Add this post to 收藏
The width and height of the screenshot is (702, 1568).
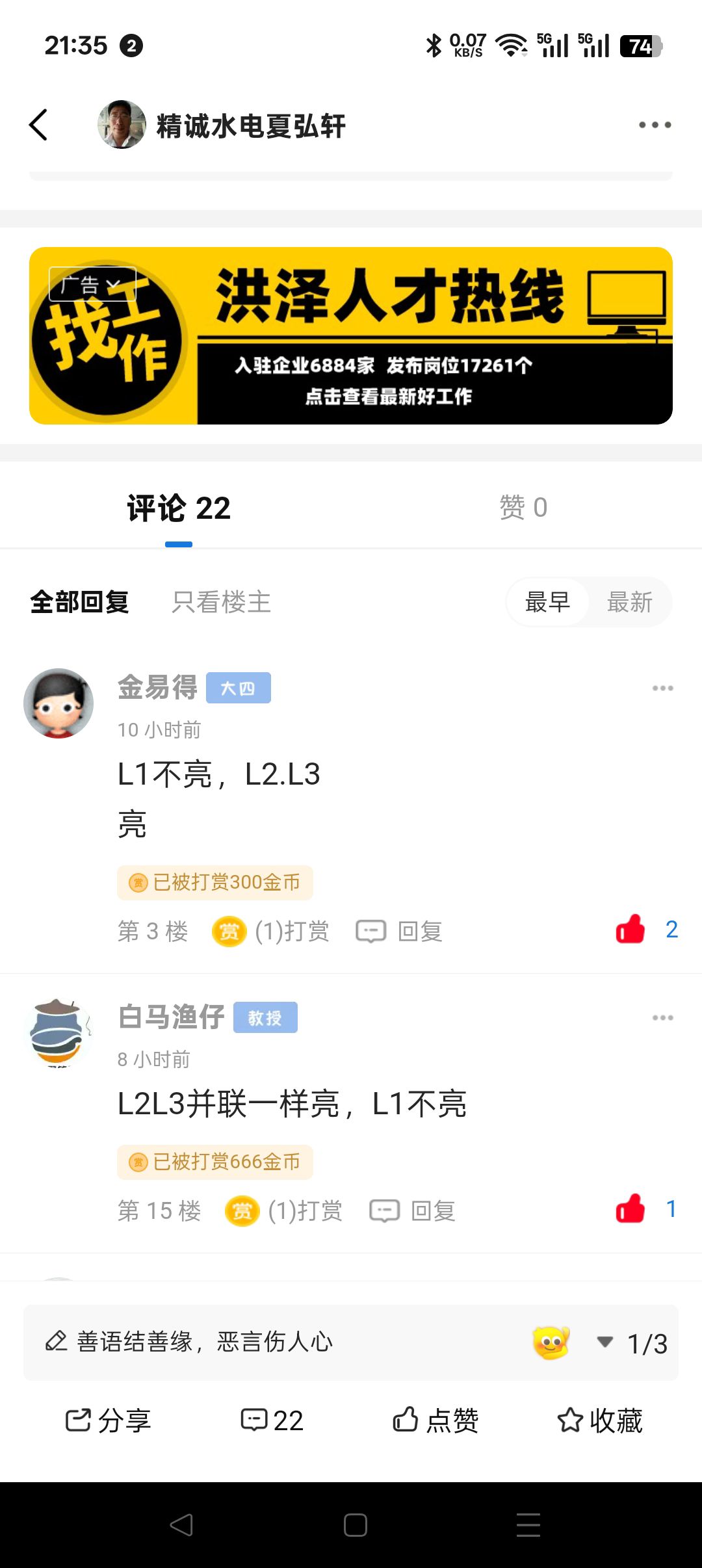tap(599, 1420)
